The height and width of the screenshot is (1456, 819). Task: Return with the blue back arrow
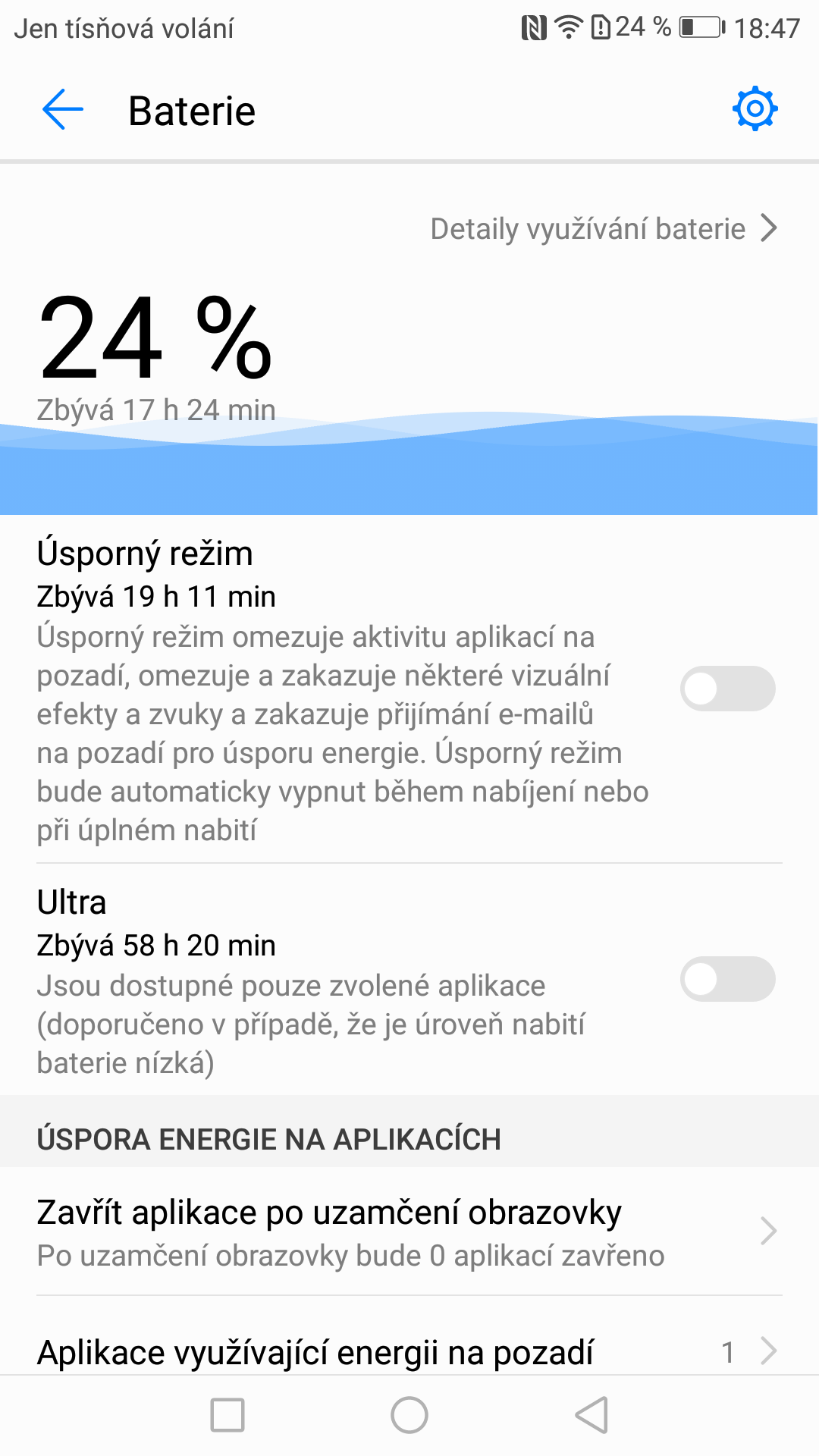(63, 109)
